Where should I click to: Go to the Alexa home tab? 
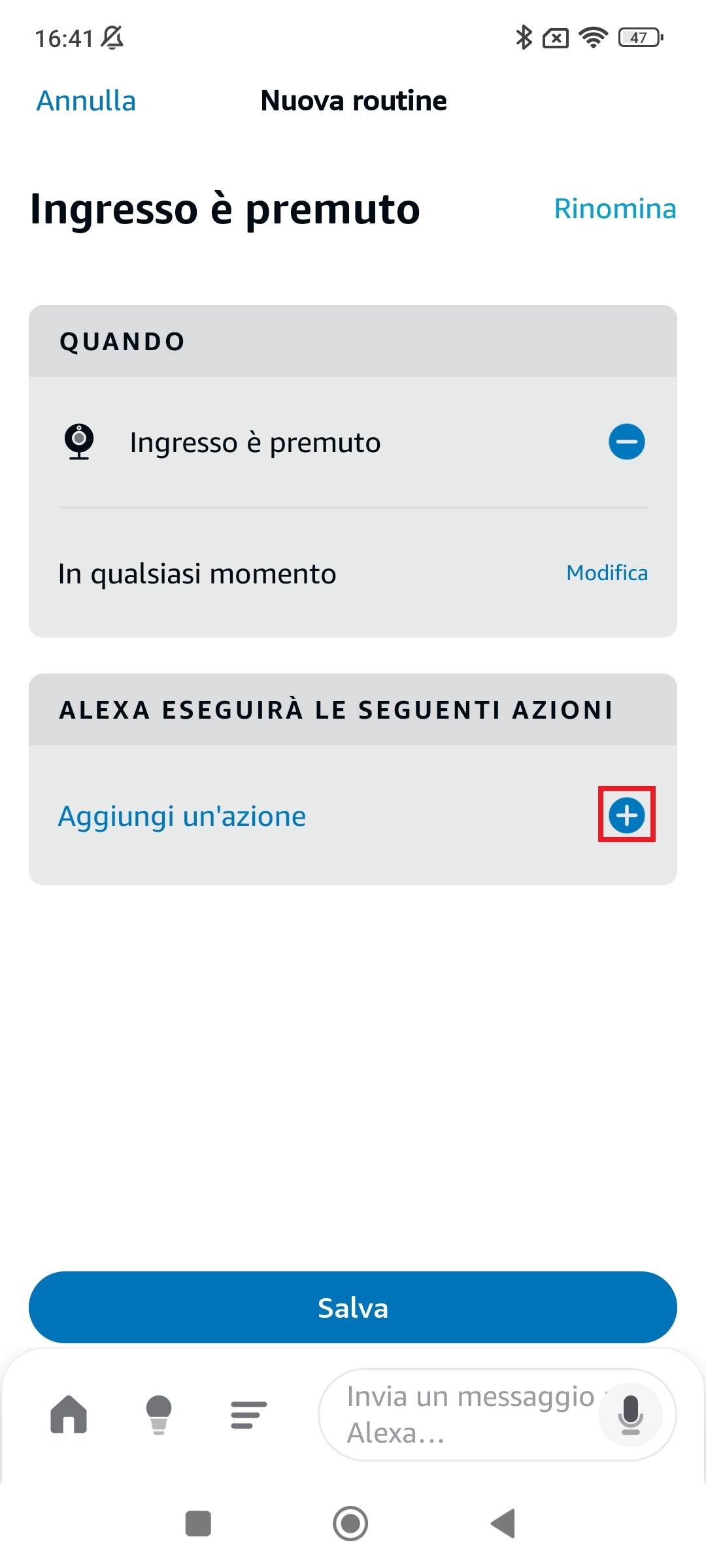click(x=69, y=1414)
